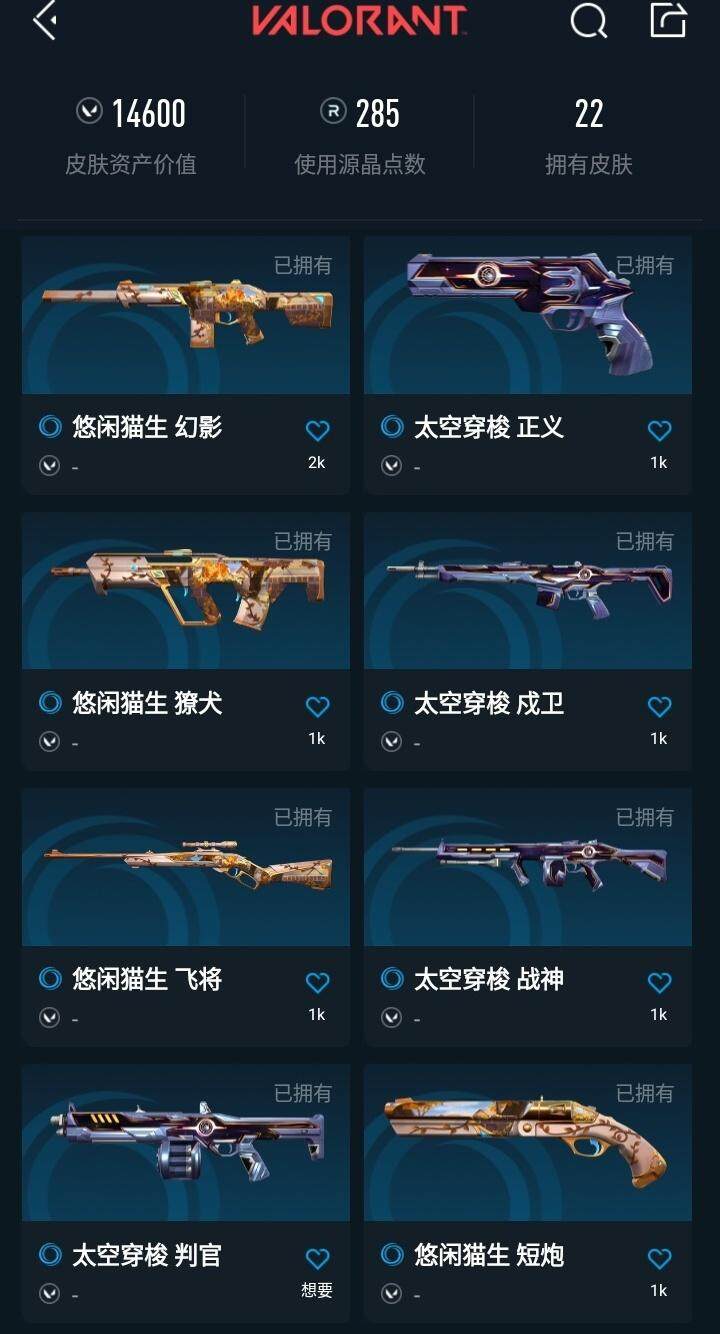
Task: Share this skin collection page
Action: (668, 21)
